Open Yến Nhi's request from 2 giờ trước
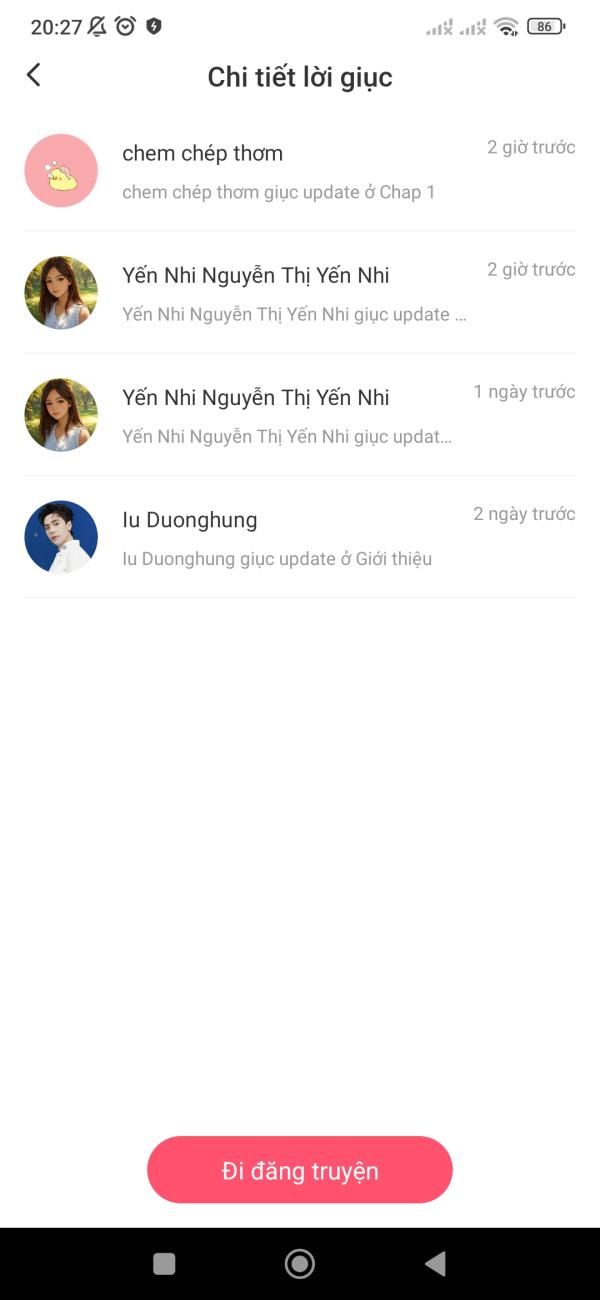Image resolution: width=600 pixels, height=1300 pixels. pyautogui.click(x=300, y=293)
